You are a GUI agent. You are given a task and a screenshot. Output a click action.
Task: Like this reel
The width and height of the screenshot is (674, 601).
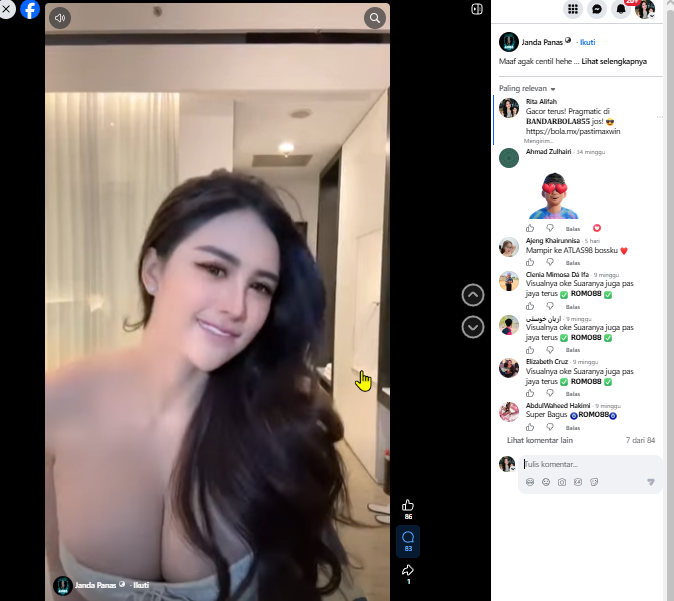click(x=408, y=506)
